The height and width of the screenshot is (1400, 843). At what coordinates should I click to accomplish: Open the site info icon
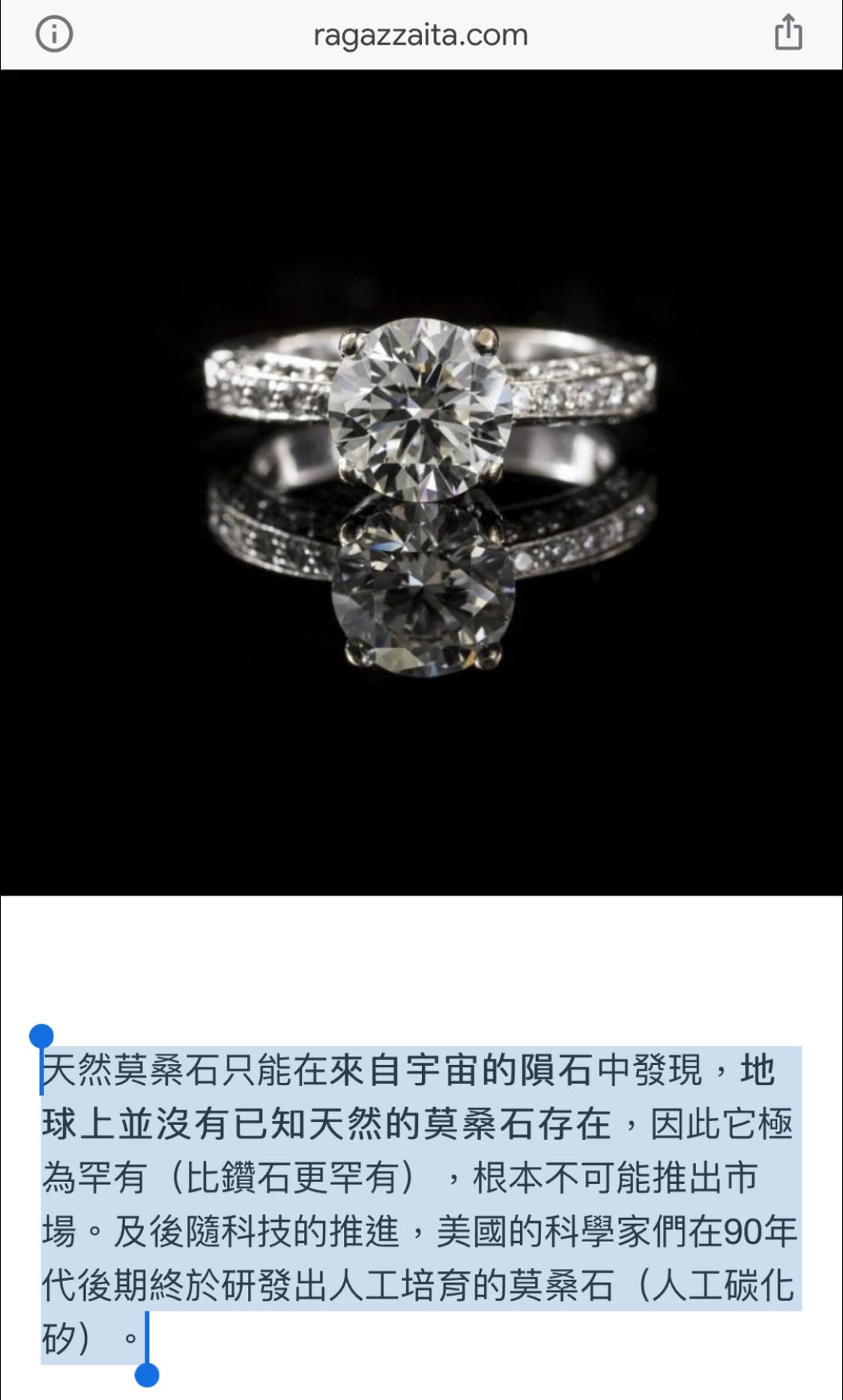click(54, 34)
